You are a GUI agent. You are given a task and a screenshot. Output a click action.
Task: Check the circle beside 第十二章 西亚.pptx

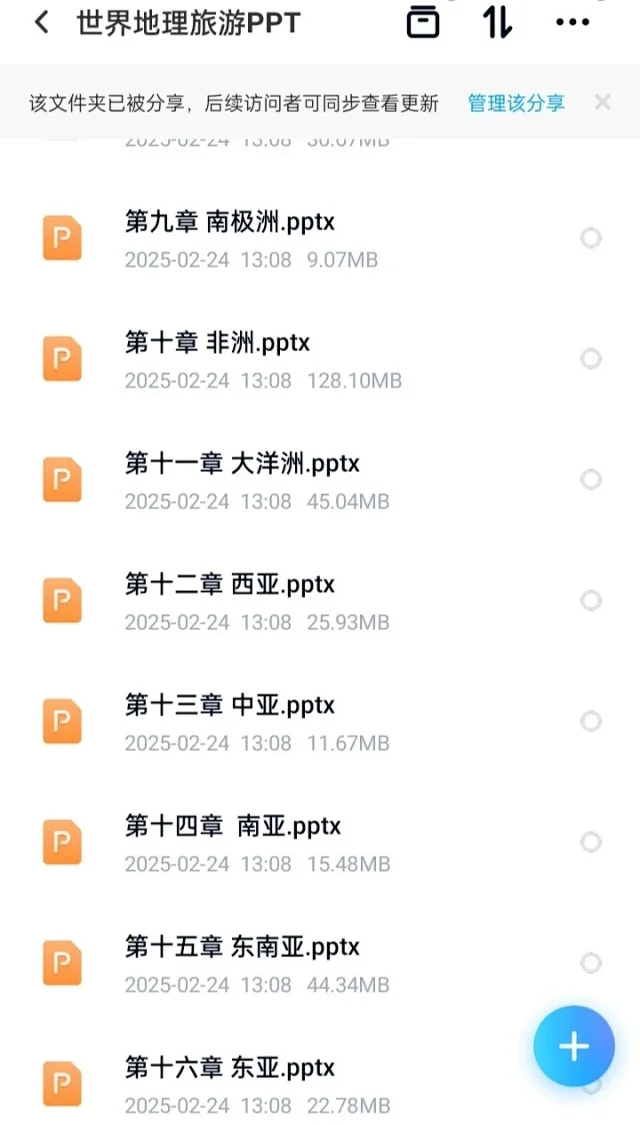coord(590,600)
